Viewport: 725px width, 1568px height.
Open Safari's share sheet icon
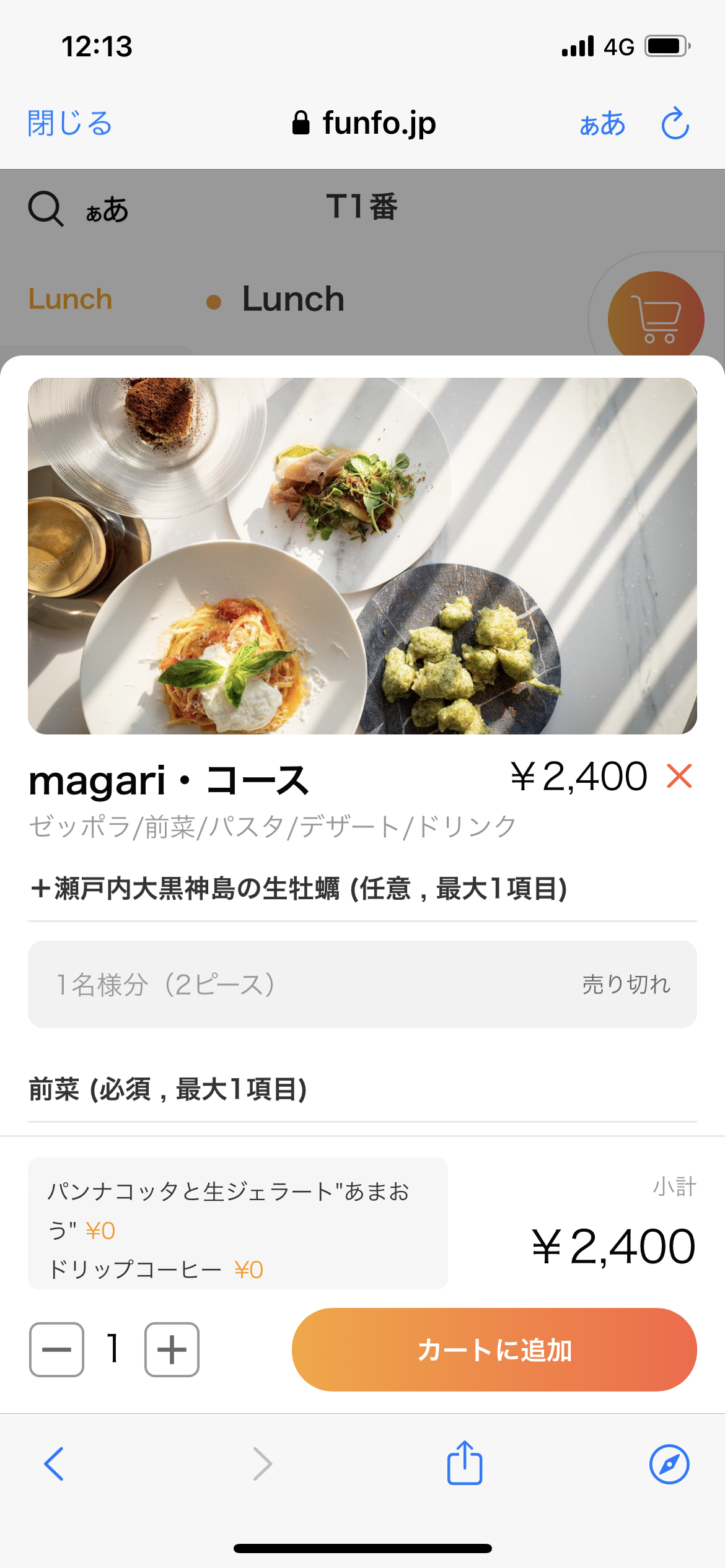[464, 1465]
